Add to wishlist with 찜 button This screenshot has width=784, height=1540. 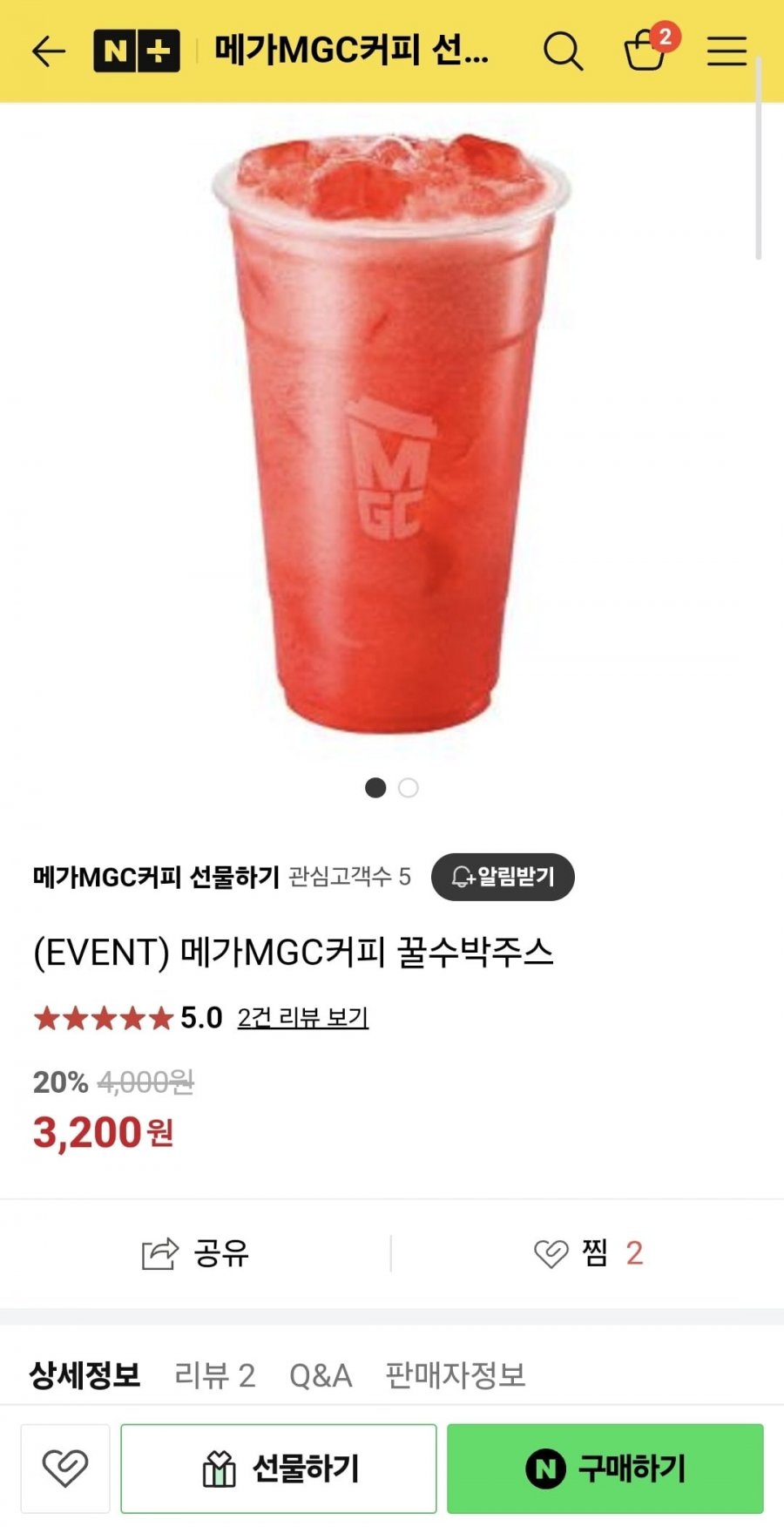[x=588, y=1253]
